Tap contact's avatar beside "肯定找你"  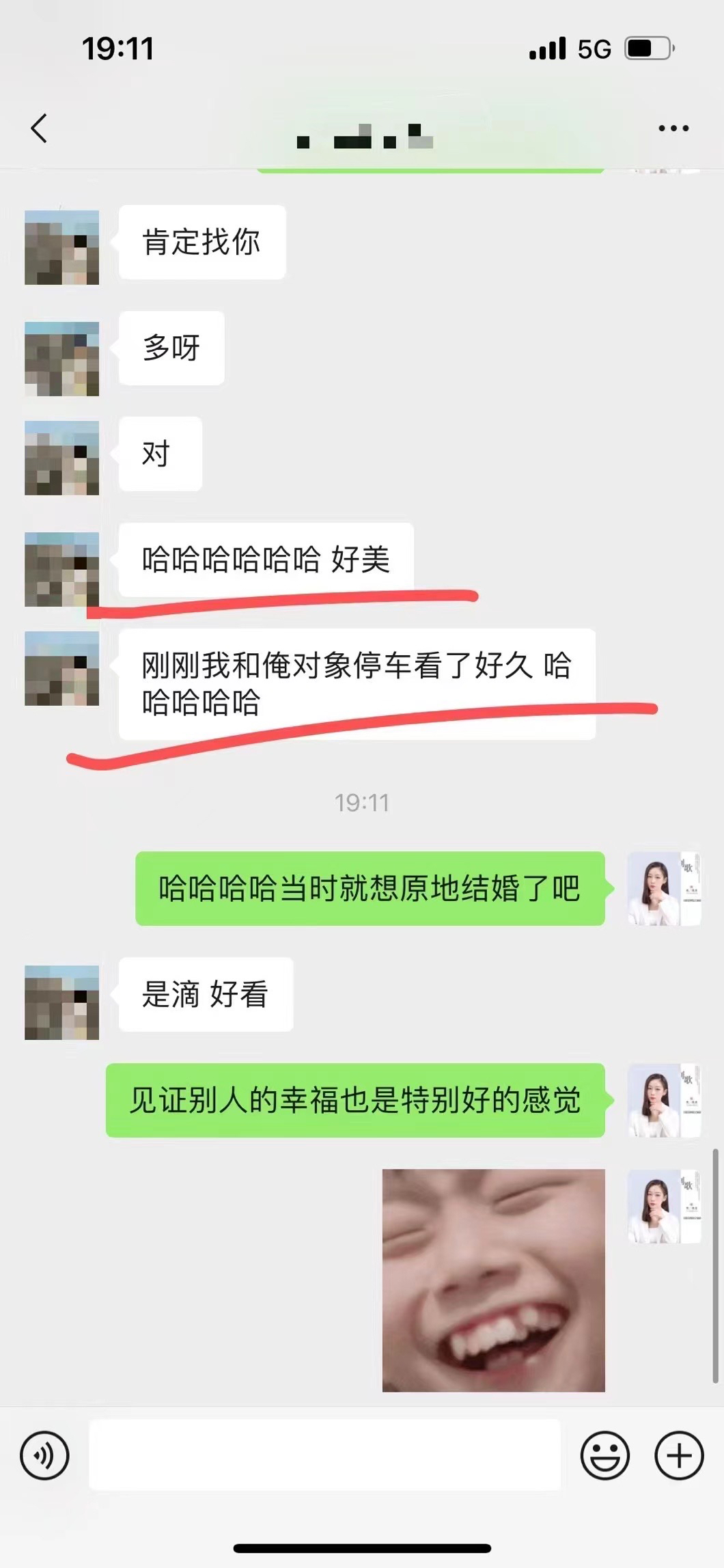62,247
